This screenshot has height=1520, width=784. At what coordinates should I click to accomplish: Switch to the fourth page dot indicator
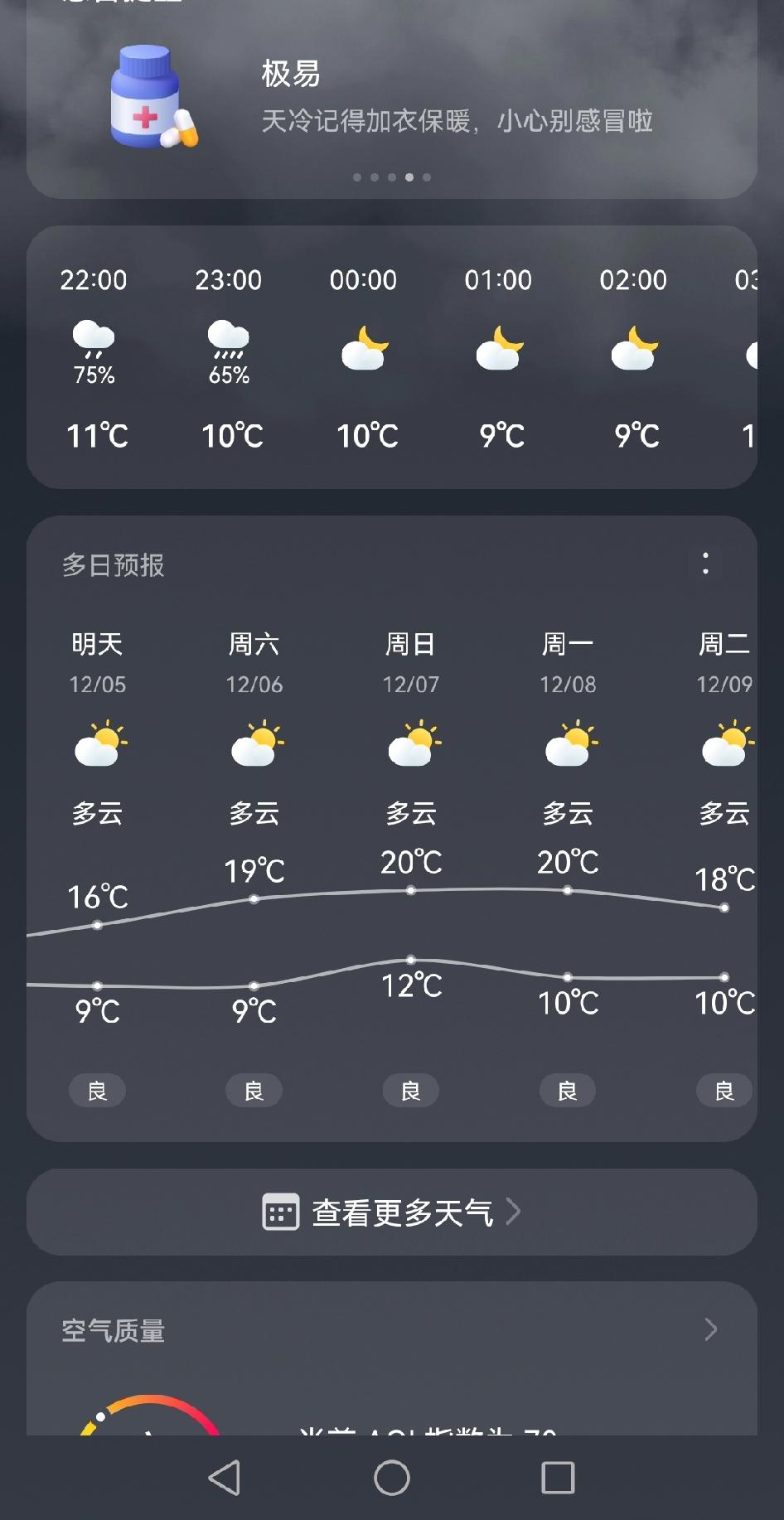pos(409,177)
